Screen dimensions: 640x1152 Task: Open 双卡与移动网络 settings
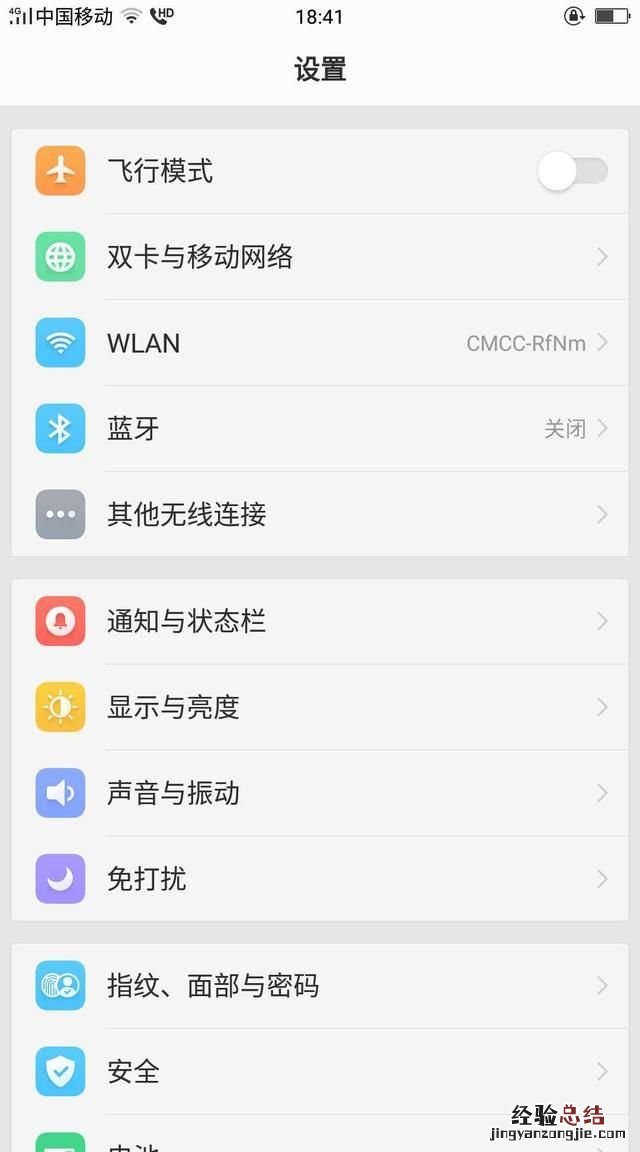tap(320, 257)
